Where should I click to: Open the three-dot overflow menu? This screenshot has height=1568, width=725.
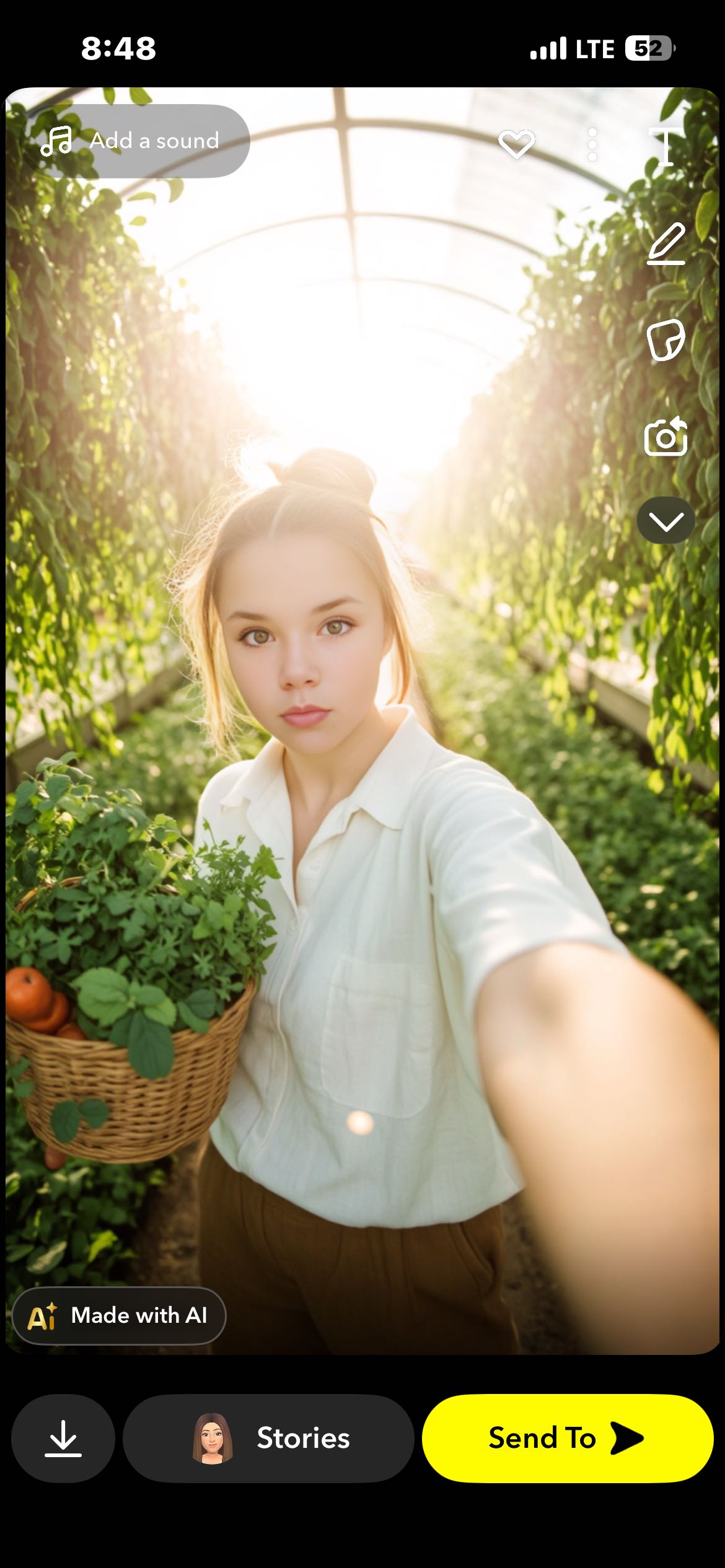tap(592, 145)
